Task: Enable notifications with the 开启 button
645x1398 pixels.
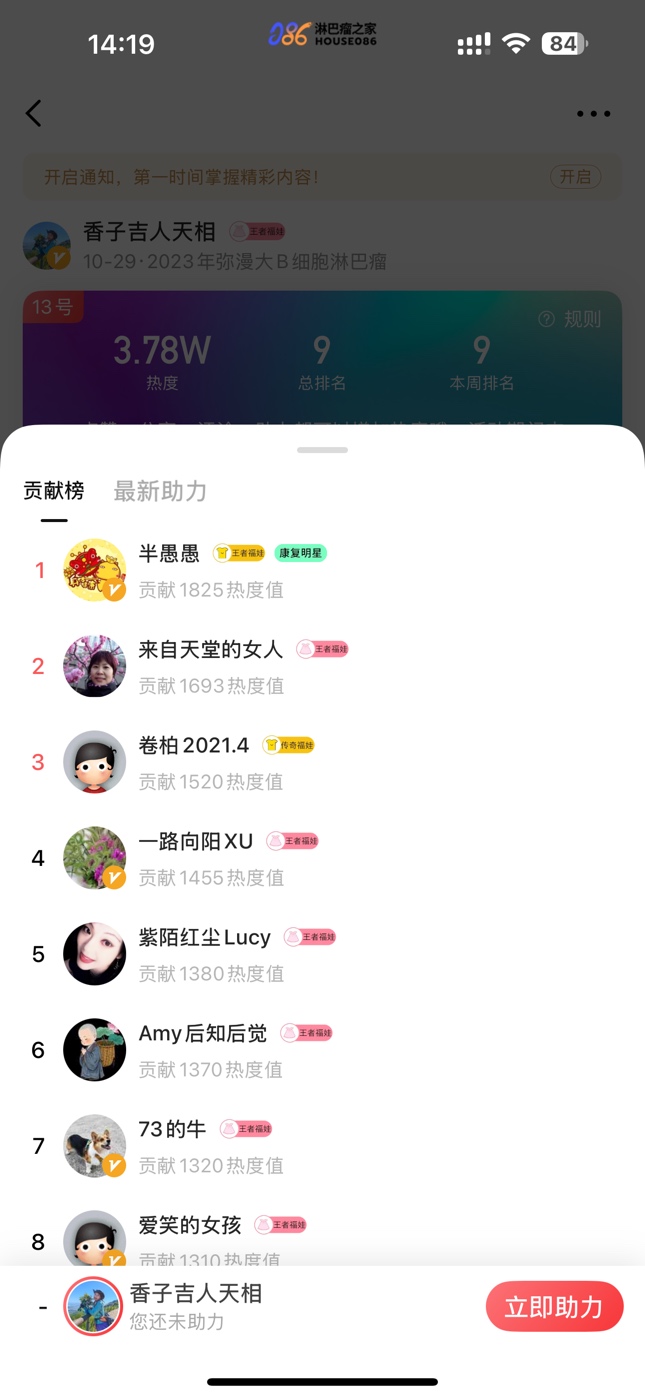Action: (x=575, y=177)
